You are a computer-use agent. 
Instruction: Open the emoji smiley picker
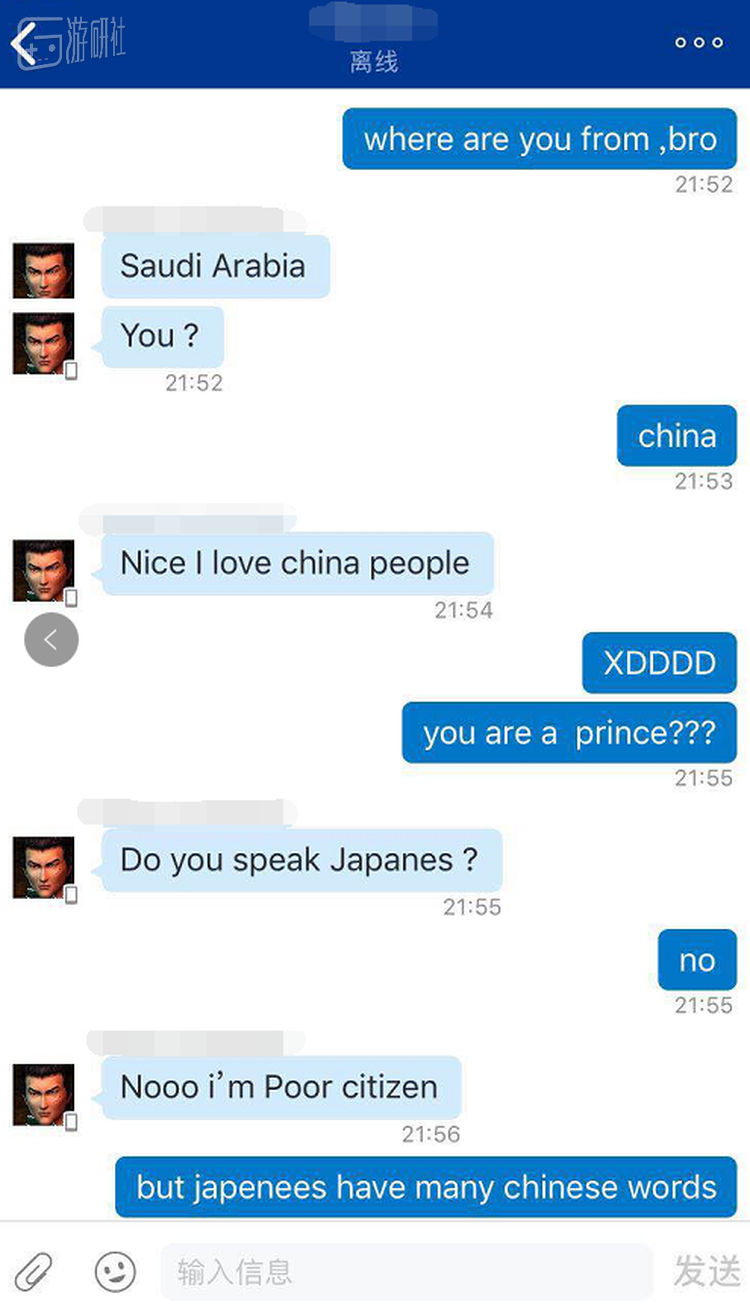pos(115,1271)
